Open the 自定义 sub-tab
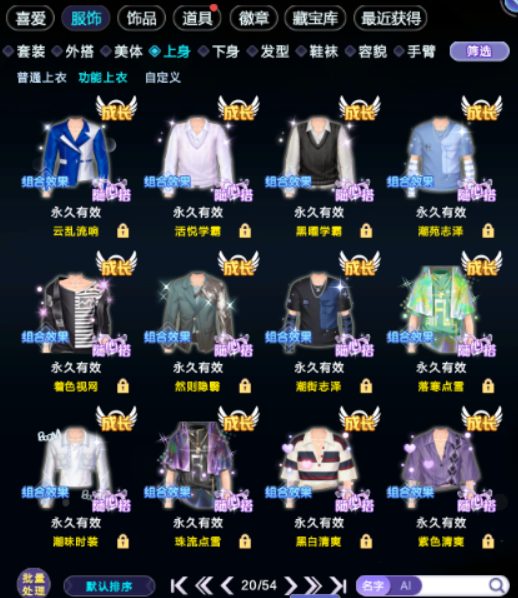518x598 pixels. pyautogui.click(x=163, y=78)
